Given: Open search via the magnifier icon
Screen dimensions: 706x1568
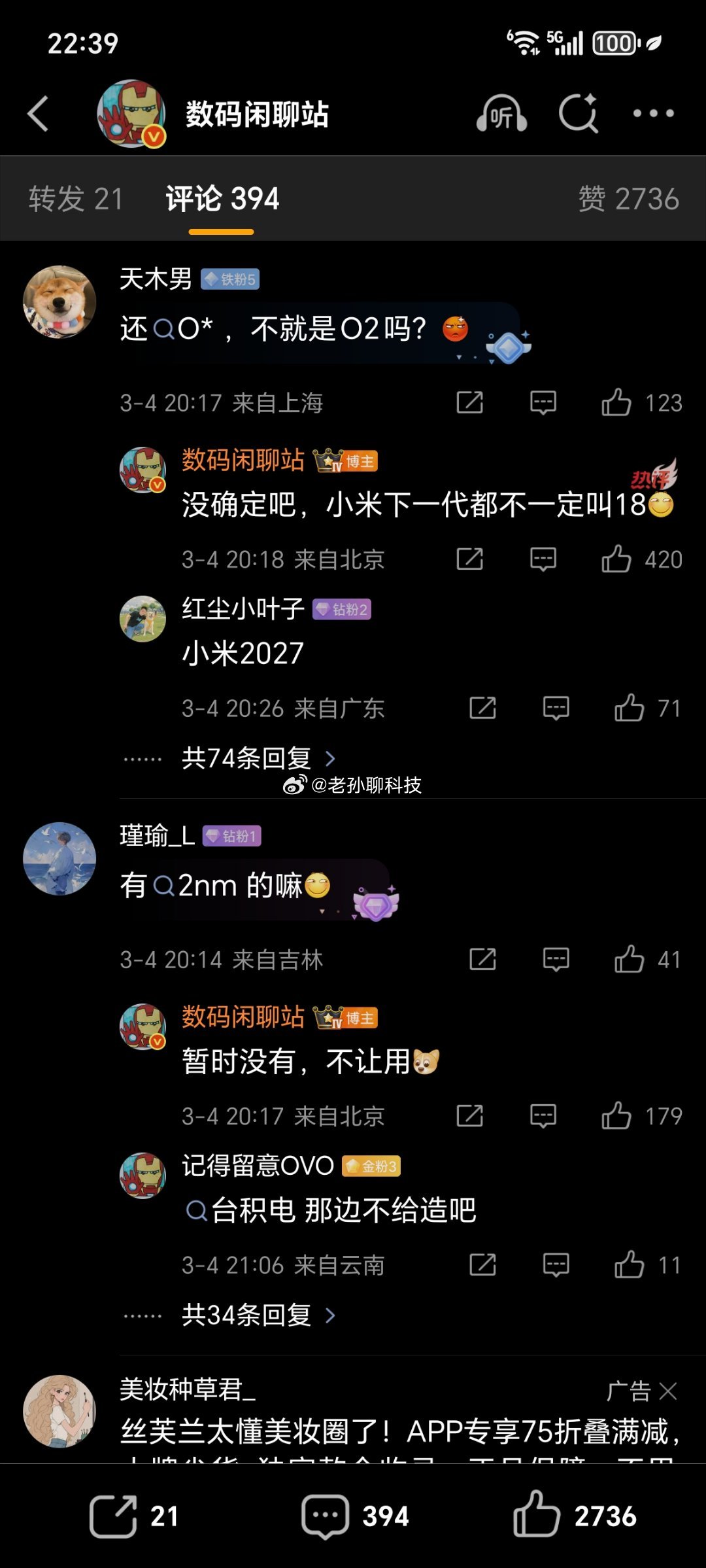Looking at the screenshot, I should (x=579, y=113).
